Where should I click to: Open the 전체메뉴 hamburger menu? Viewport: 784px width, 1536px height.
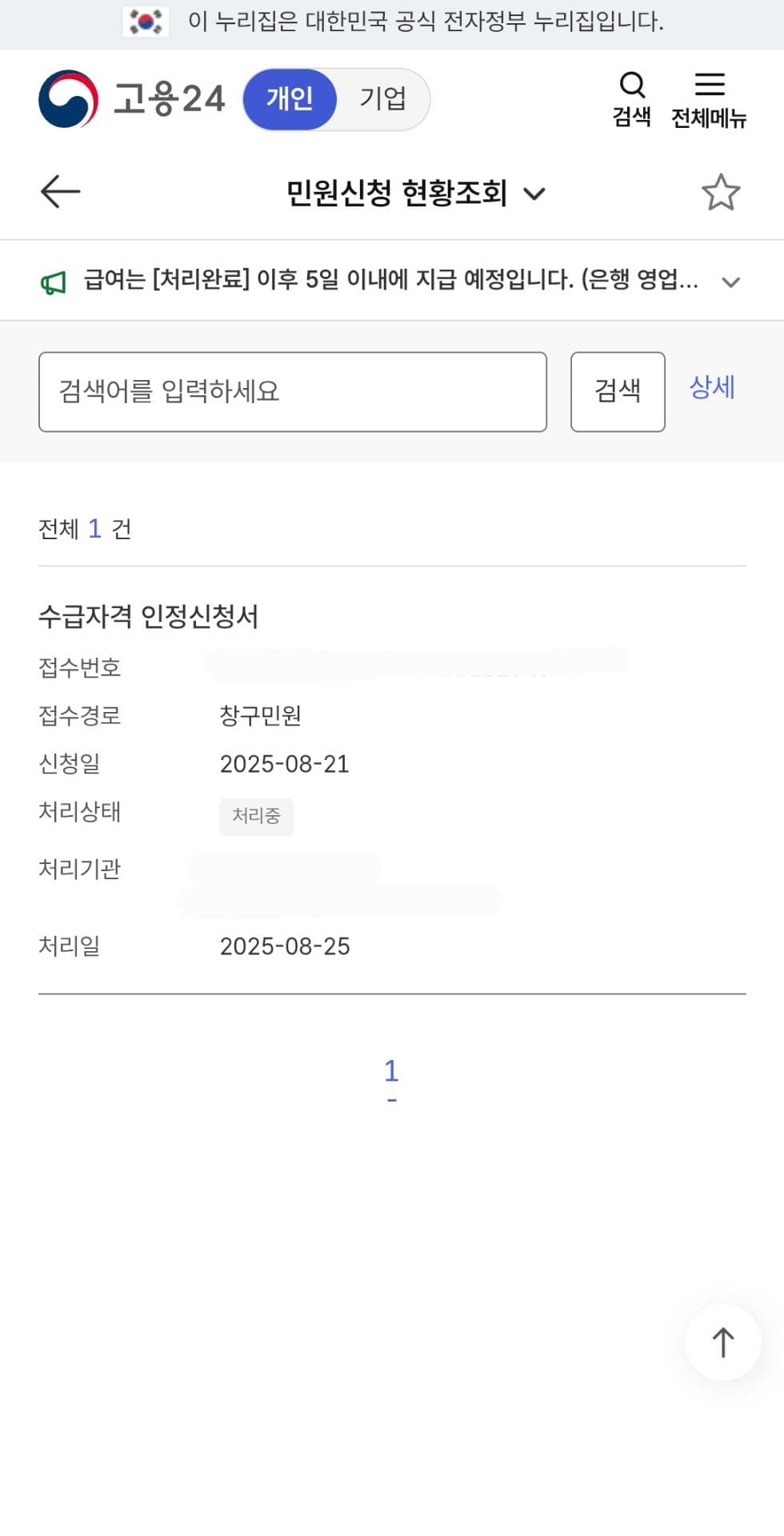click(709, 98)
